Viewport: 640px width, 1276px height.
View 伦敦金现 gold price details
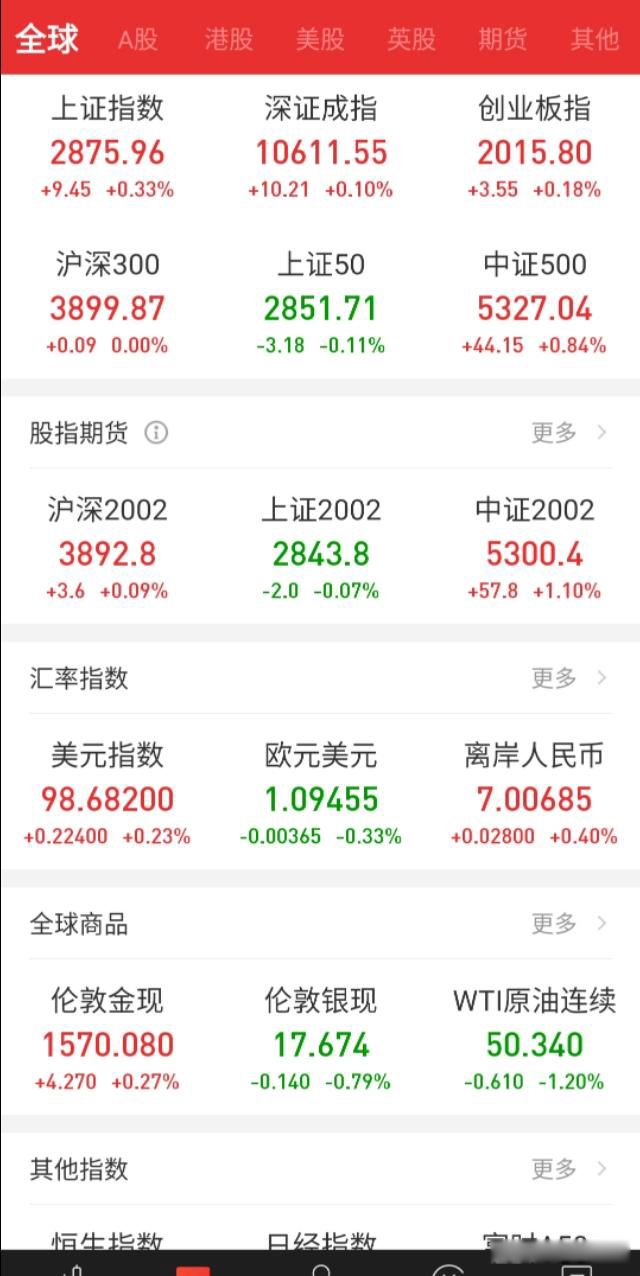[107, 1040]
